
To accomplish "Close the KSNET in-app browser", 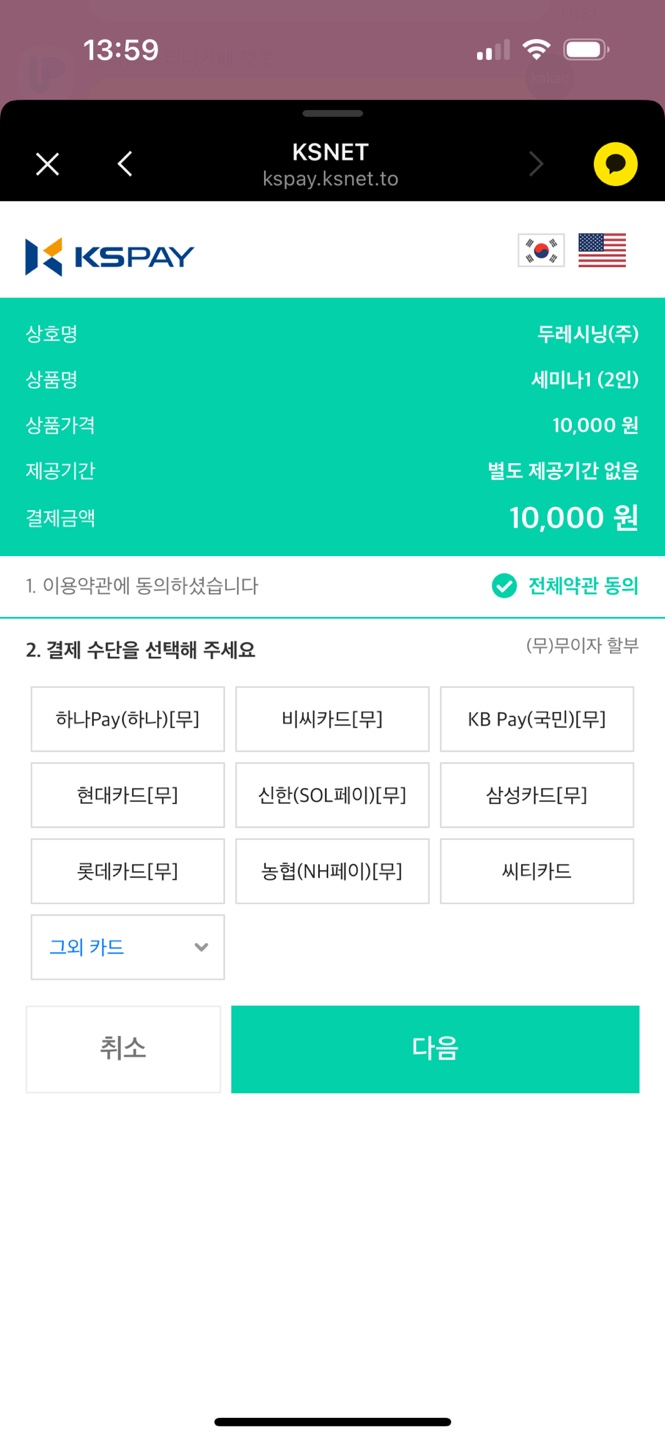I will tap(47, 164).
